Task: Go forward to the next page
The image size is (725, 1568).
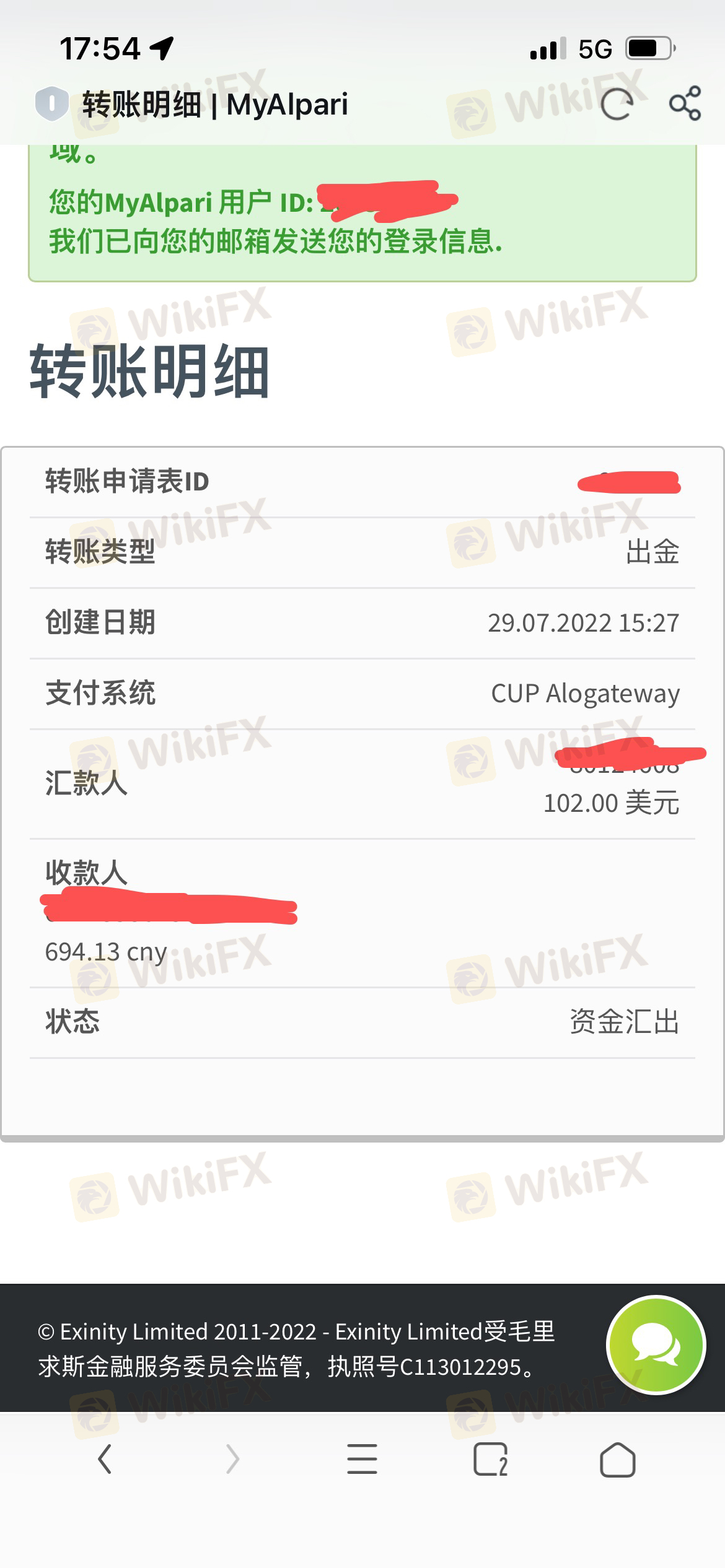Action: (x=232, y=1459)
